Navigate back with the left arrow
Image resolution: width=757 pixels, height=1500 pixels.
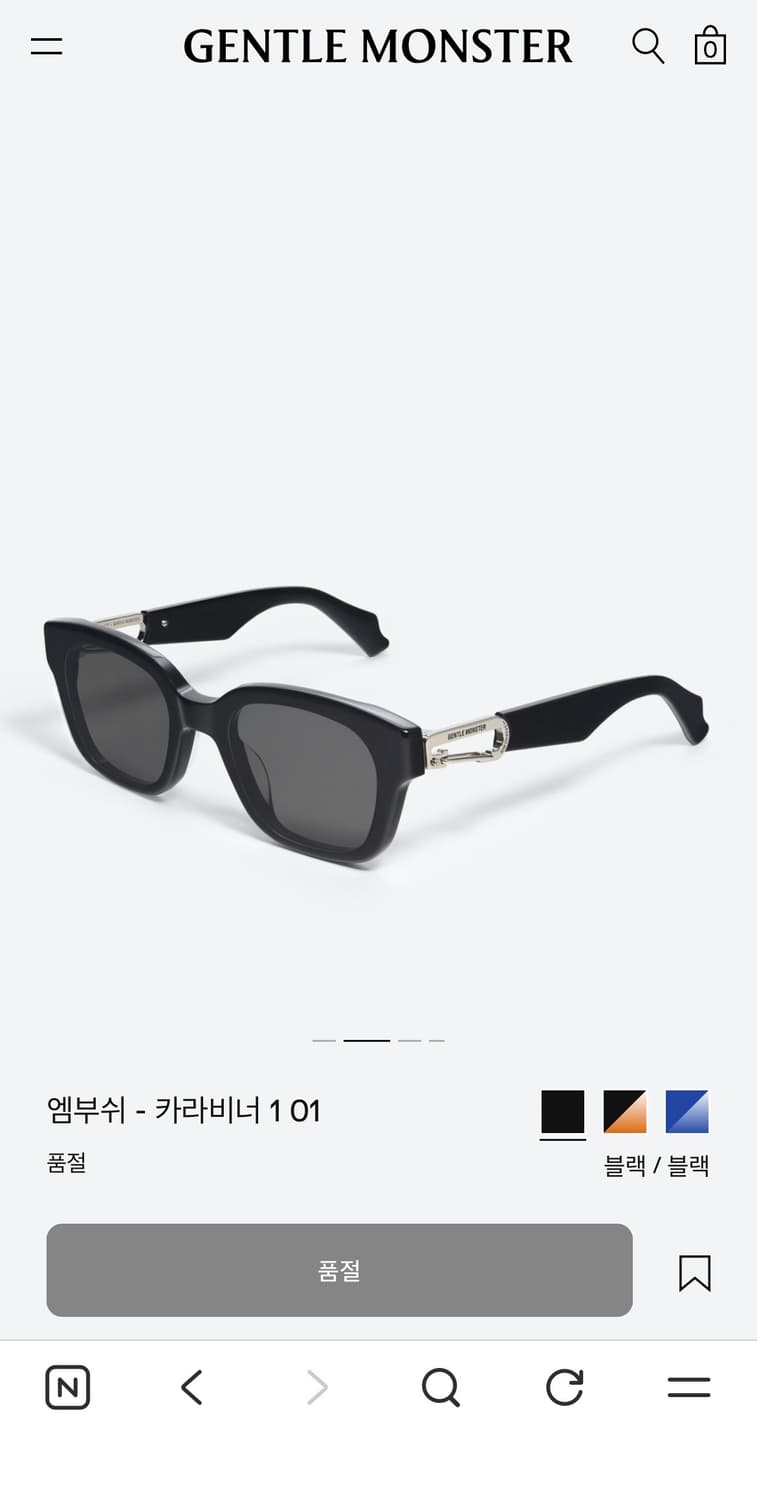192,1387
